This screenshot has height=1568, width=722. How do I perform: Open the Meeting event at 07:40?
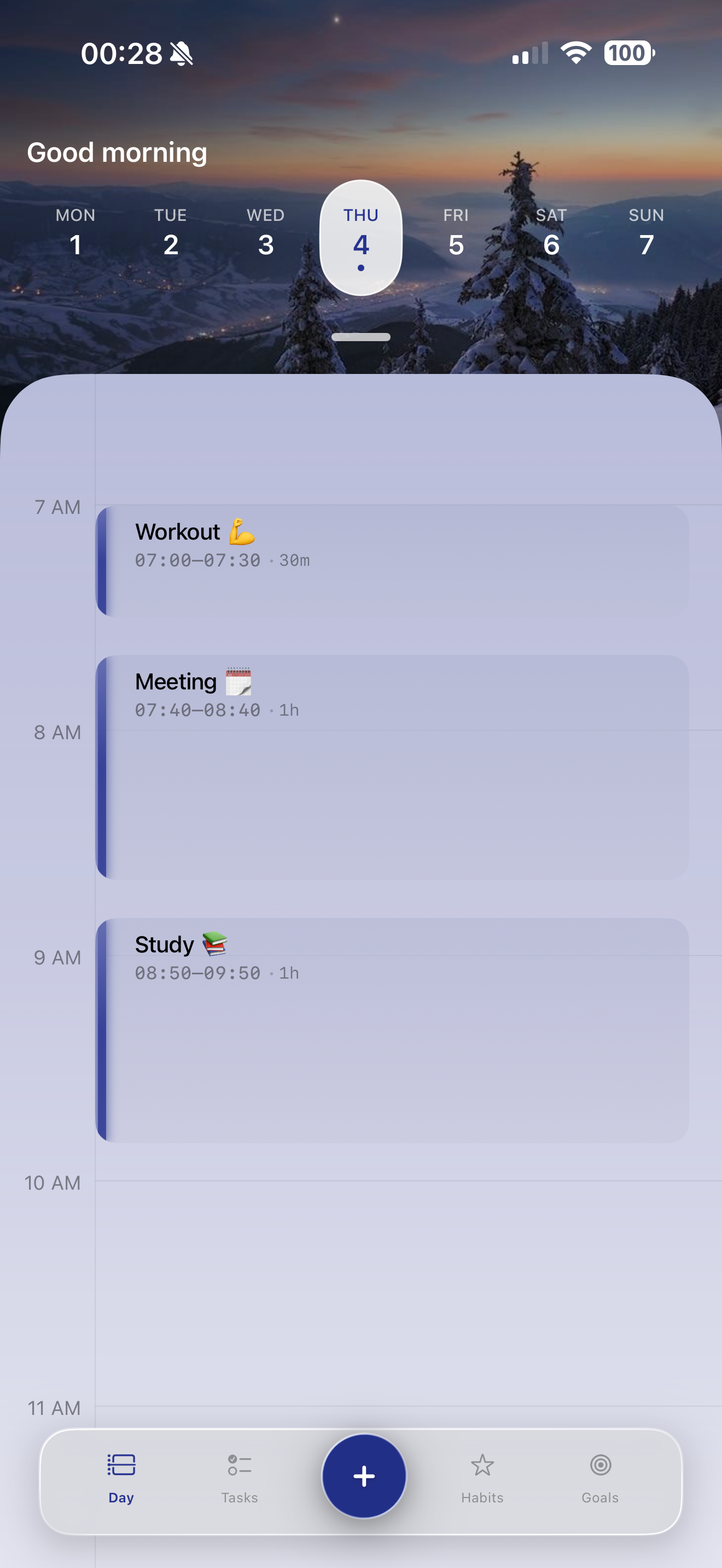[x=392, y=767]
